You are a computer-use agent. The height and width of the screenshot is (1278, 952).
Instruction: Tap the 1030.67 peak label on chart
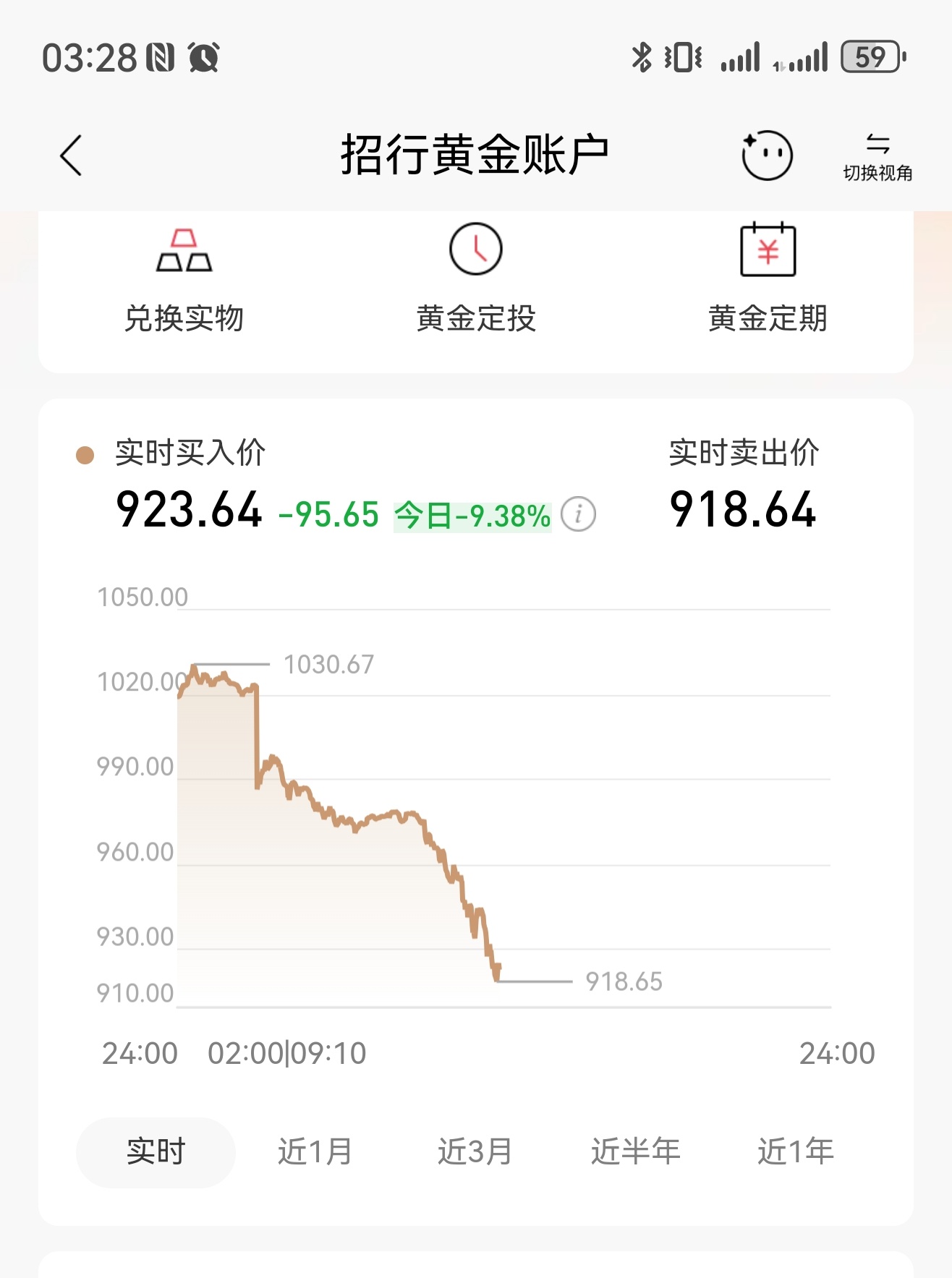328,663
